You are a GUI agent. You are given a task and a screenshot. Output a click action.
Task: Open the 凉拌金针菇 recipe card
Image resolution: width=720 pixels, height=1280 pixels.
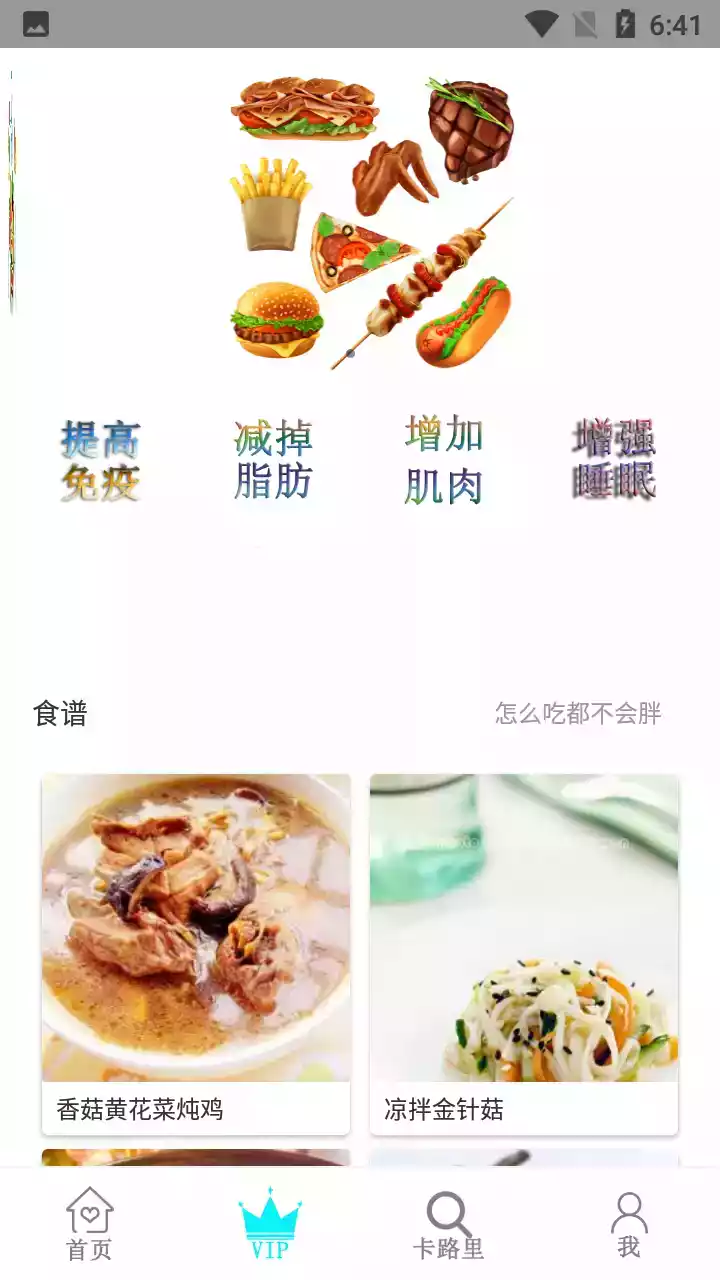[x=524, y=950]
